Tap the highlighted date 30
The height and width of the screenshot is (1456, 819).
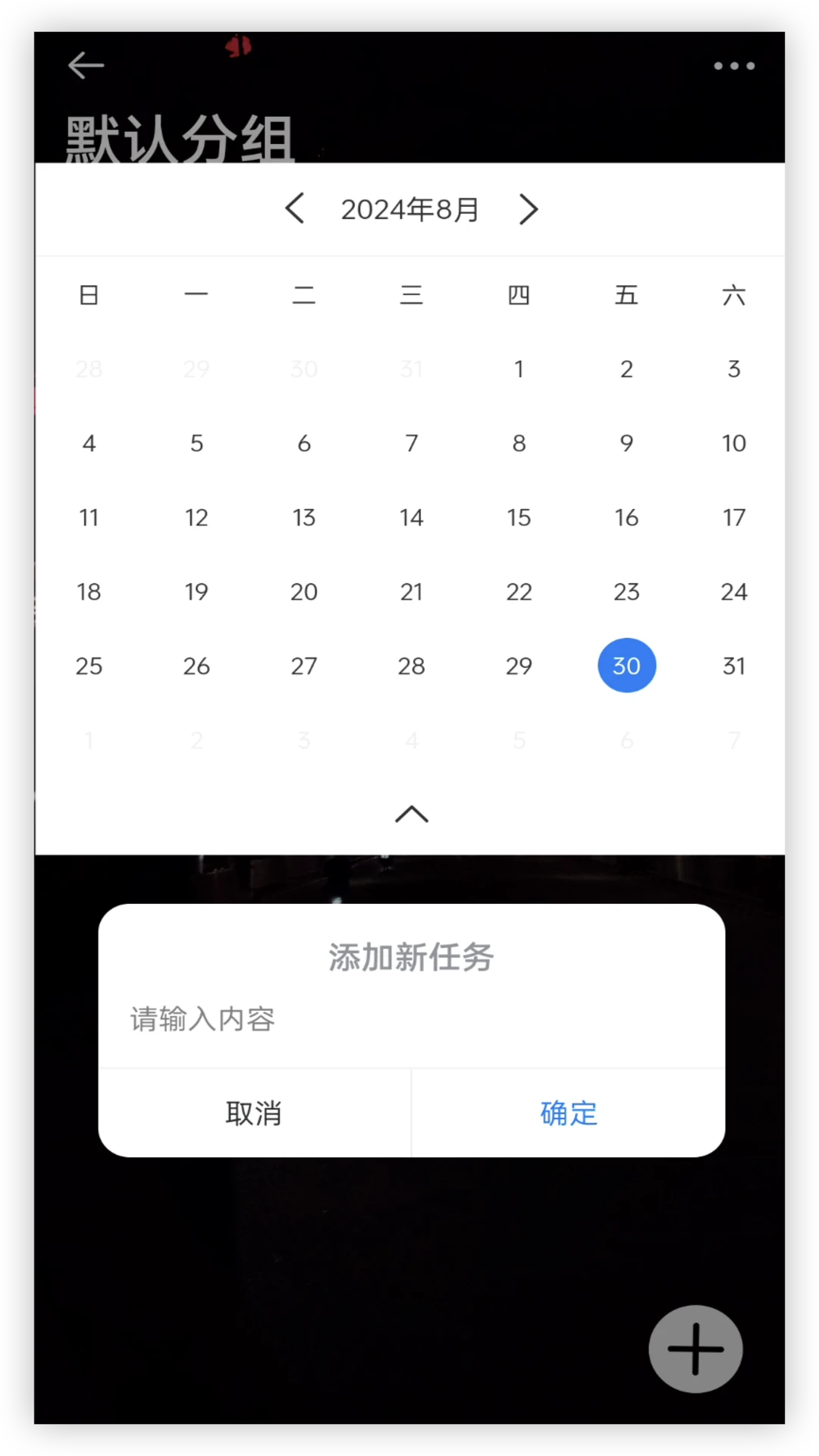626,666
